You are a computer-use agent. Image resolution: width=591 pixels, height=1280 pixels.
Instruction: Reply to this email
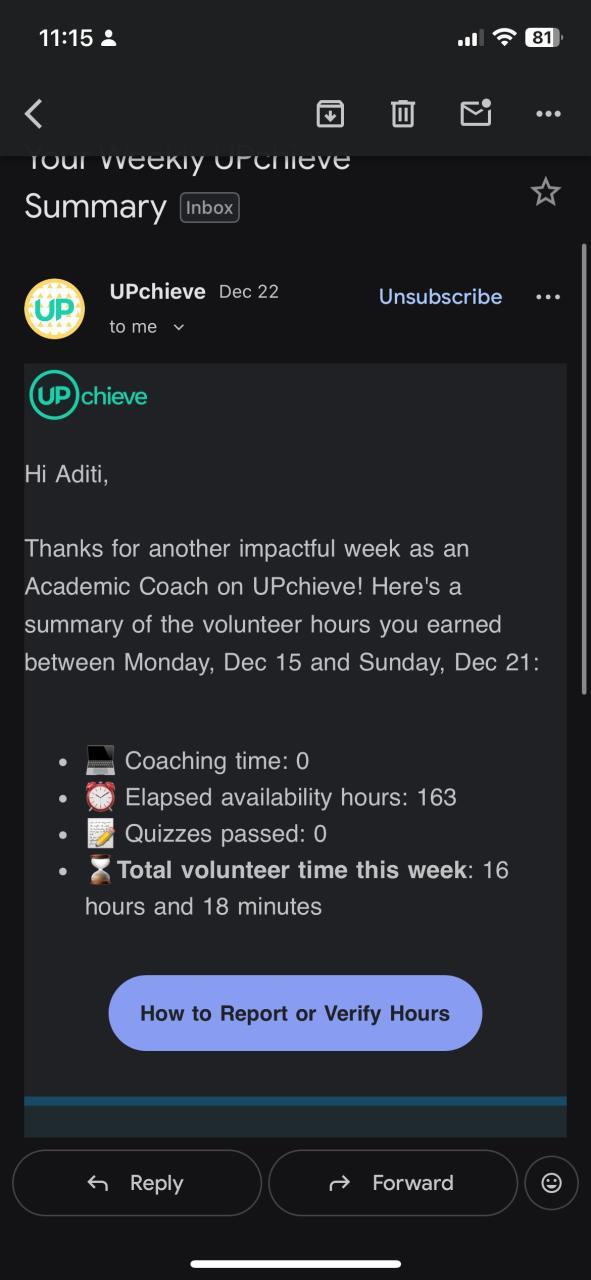pyautogui.click(x=137, y=1183)
